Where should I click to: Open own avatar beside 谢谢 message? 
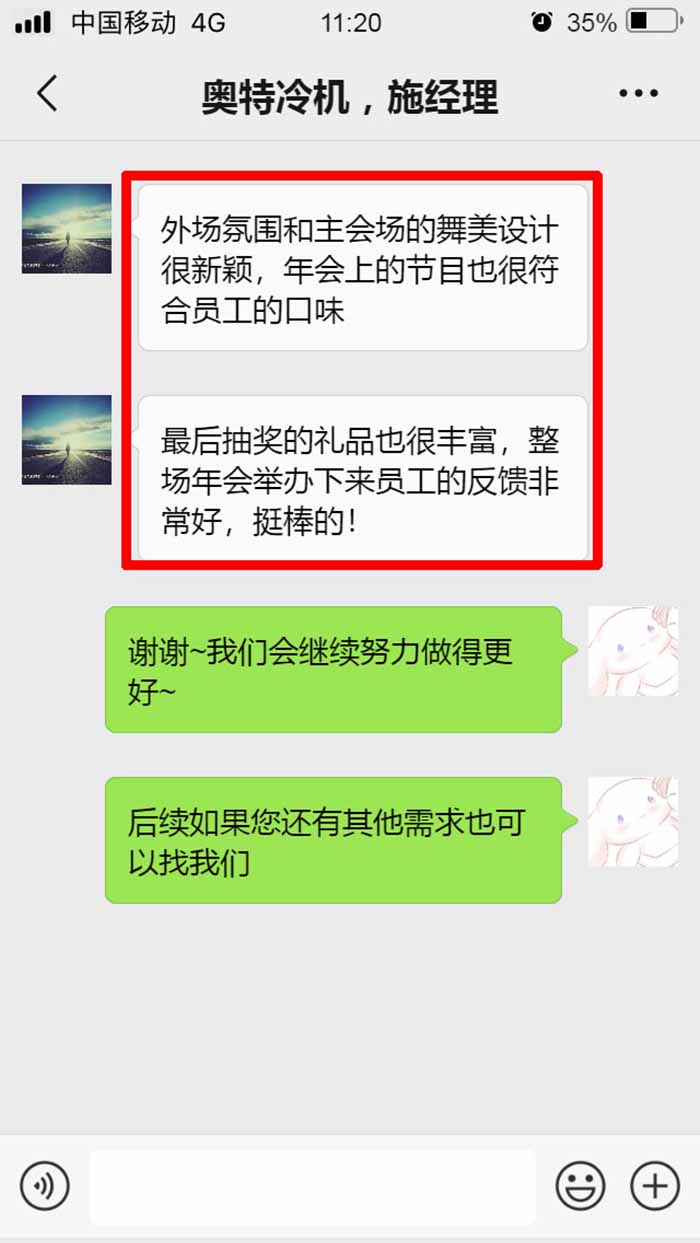632,651
